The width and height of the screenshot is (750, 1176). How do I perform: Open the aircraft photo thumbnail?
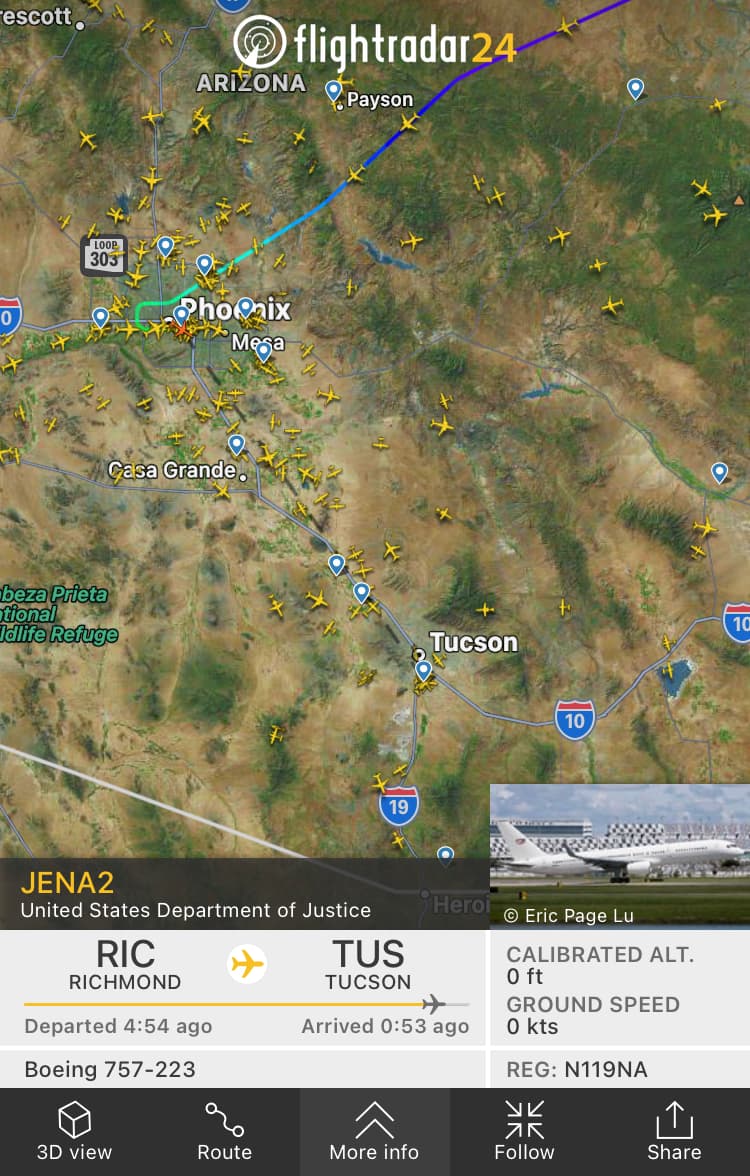click(x=619, y=855)
